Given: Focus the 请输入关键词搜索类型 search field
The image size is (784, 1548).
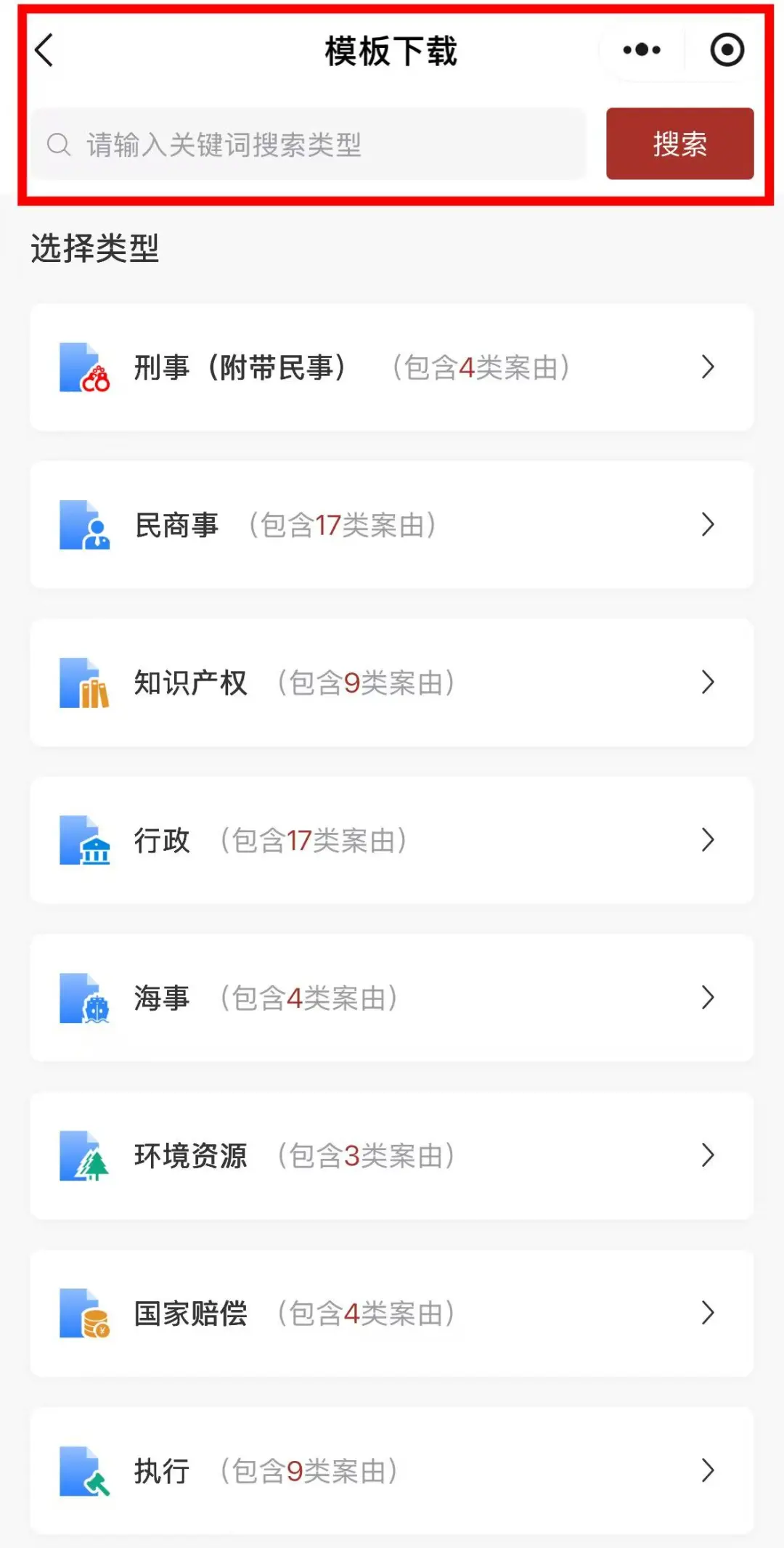Looking at the screenshot, I should [x=309, y=144].
